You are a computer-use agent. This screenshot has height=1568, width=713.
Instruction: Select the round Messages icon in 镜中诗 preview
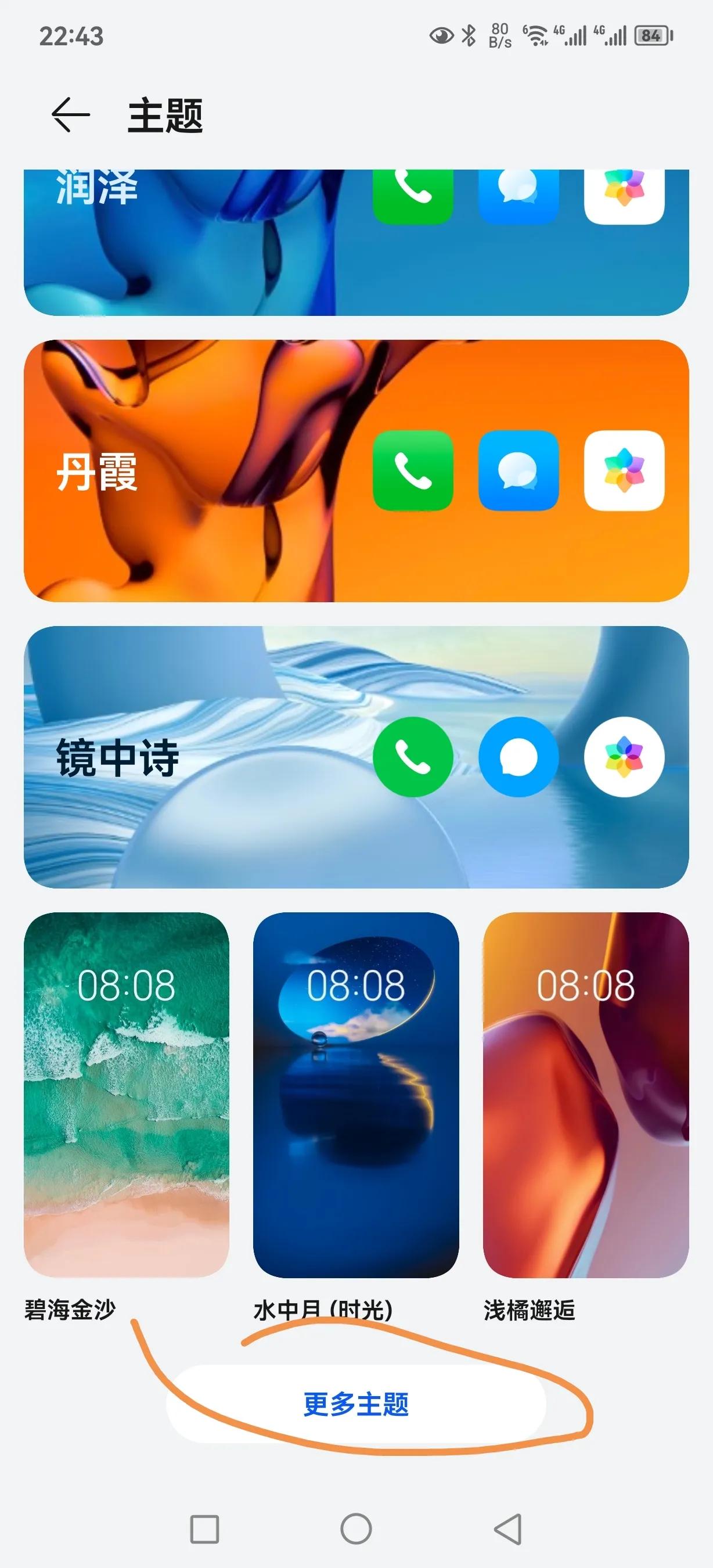tap(519, 756)
